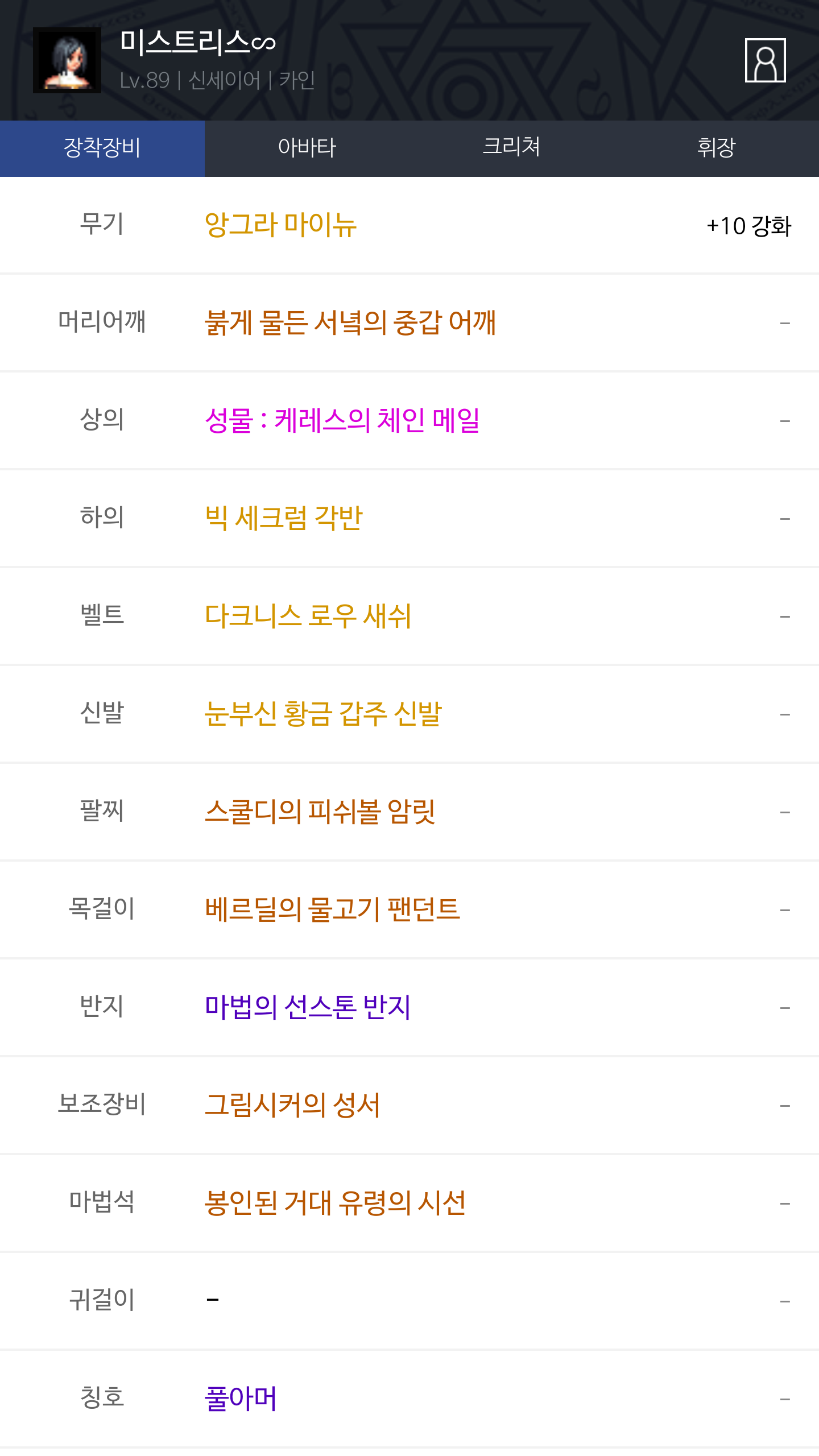Open 그림시커의 성서 item

tap(292, 1106)
